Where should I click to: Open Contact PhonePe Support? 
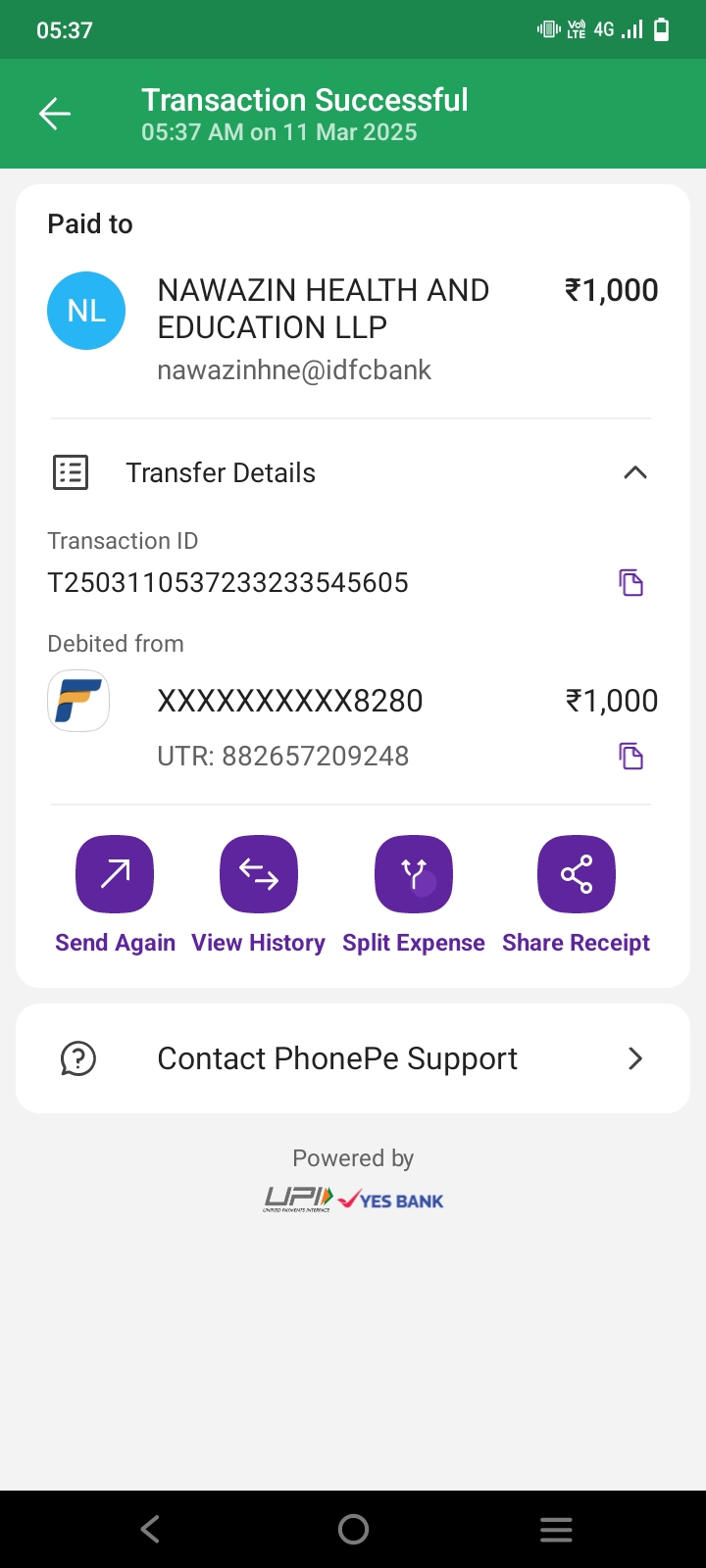coord(353,1058)
